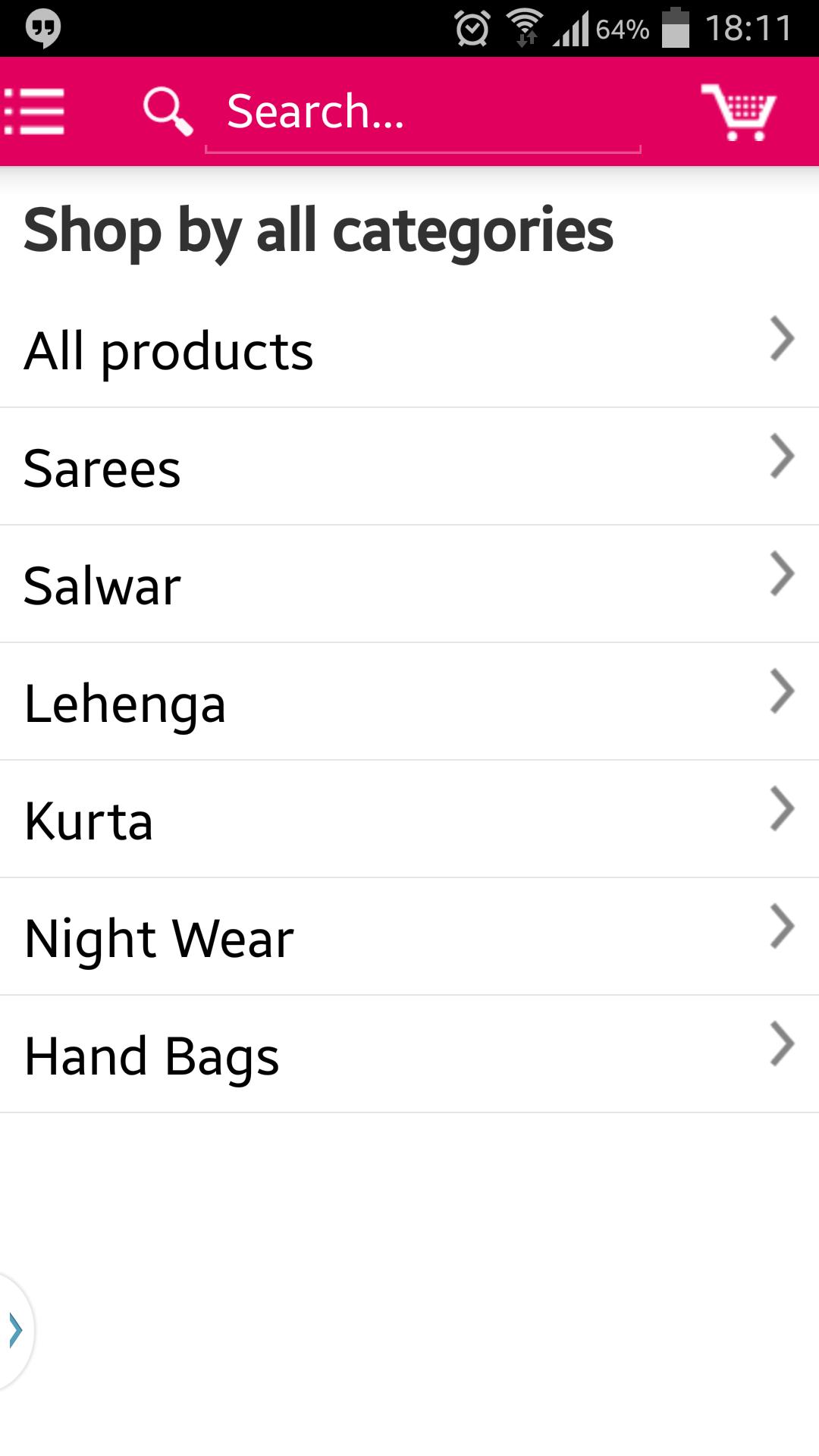Viewport: 819px width, 1456px height.
Task: Open the shopping cart
Action: pyautogui.click(x=737, y=111)
